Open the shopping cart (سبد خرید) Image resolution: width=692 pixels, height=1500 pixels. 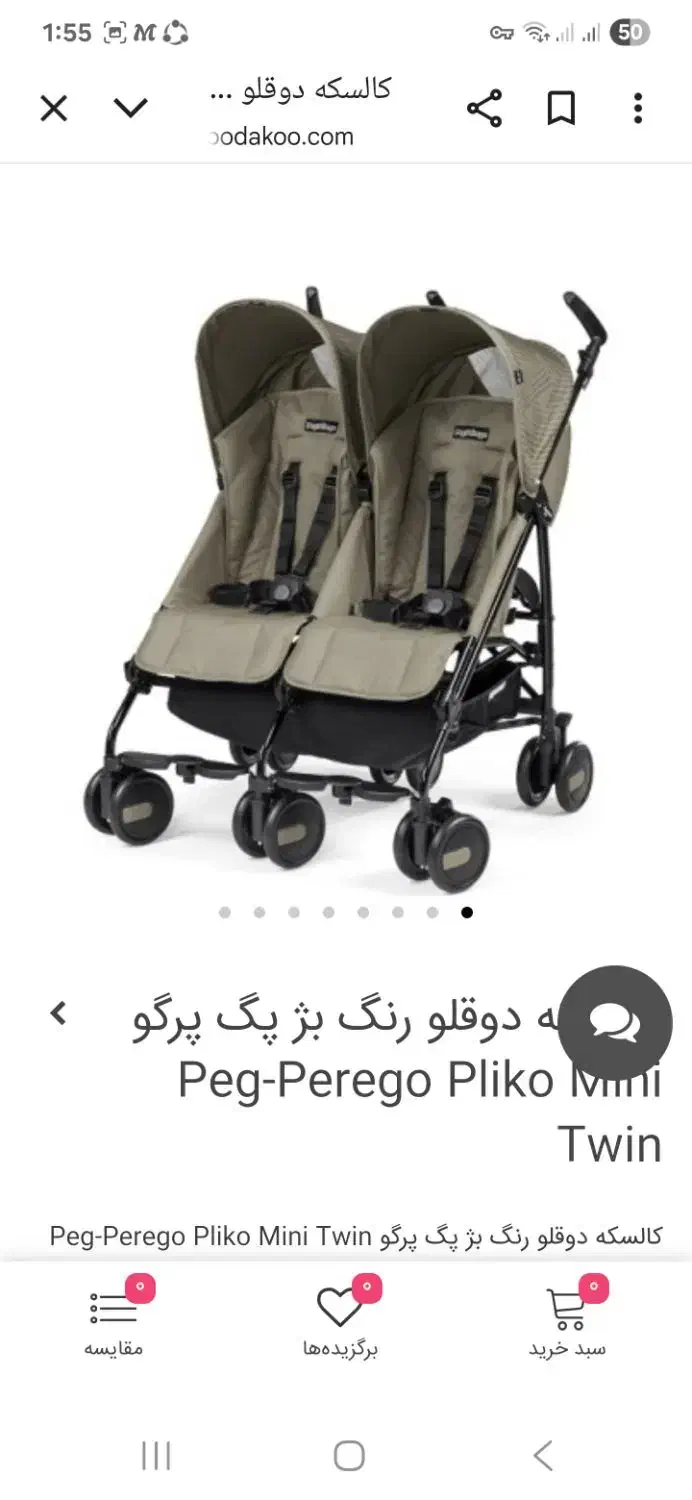(x=567, y=1320)
